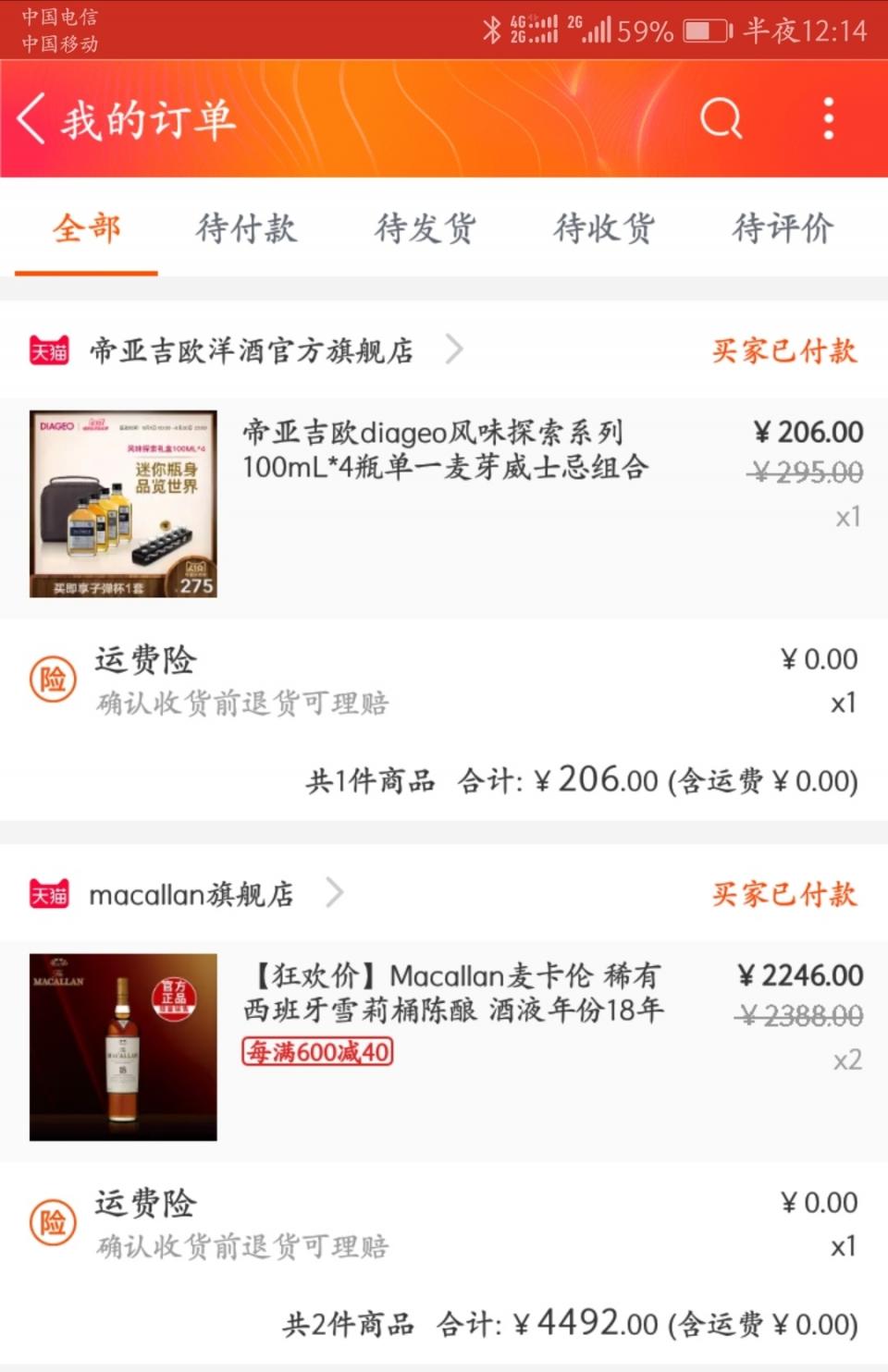888x1372 pixels.
Task: Tap the 险 shipping insurance icon for the Macallan order
Action: [x=54, y=1223]
